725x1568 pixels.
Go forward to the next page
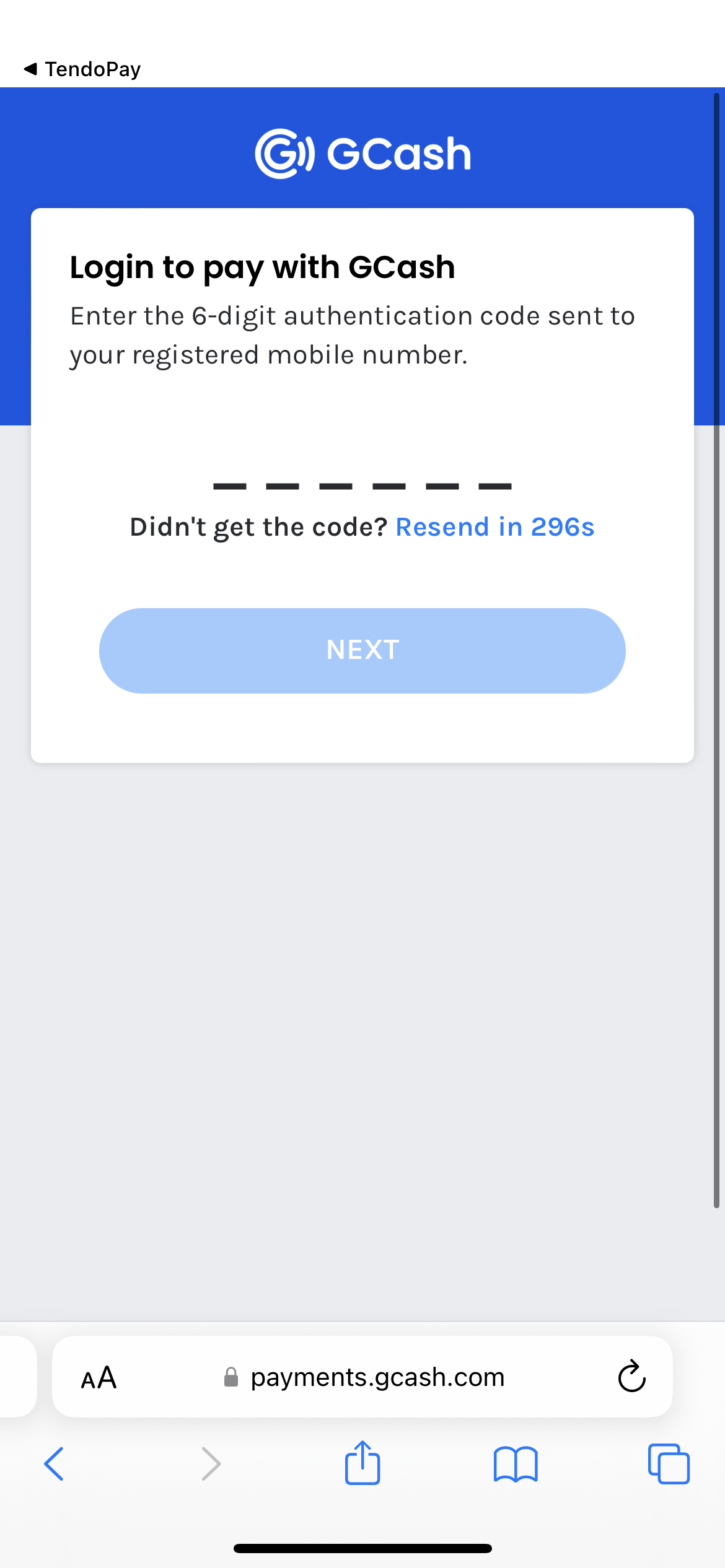[211, 1464]
